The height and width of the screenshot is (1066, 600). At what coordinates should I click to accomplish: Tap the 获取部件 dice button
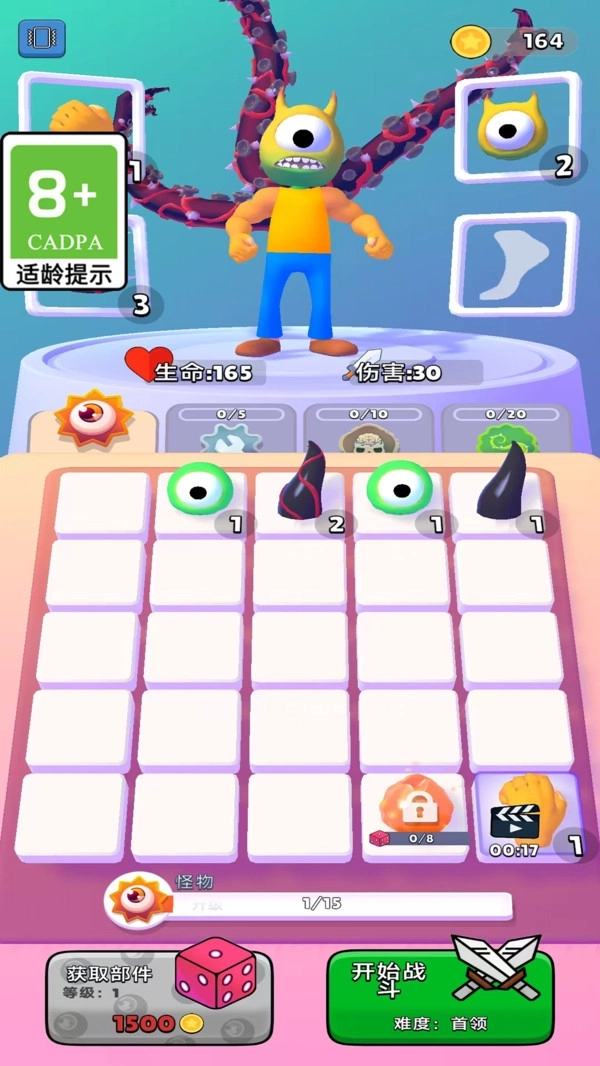coord(158,996)
